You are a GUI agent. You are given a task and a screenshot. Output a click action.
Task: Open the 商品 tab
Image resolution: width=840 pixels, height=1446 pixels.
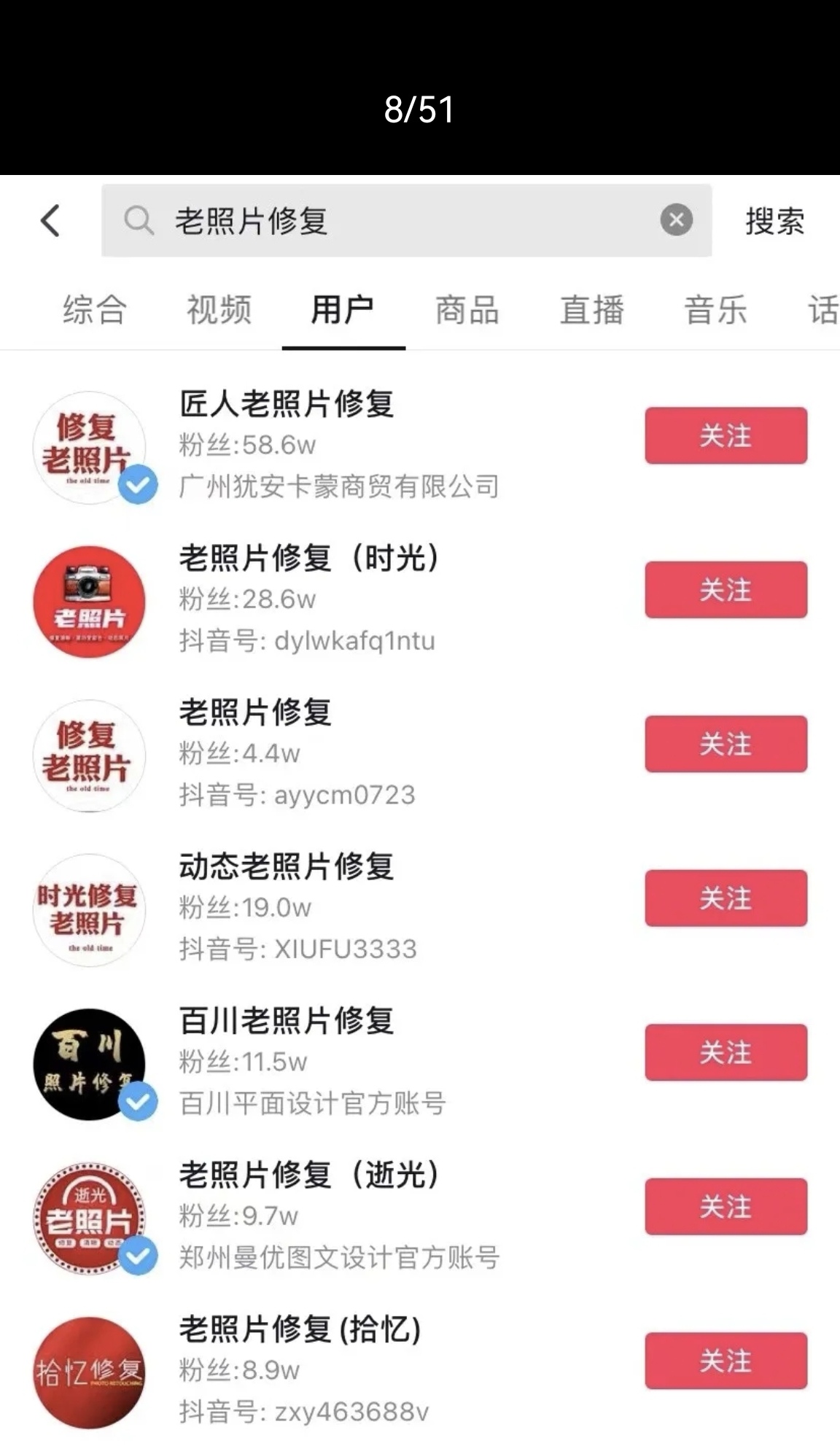(467, 310)
